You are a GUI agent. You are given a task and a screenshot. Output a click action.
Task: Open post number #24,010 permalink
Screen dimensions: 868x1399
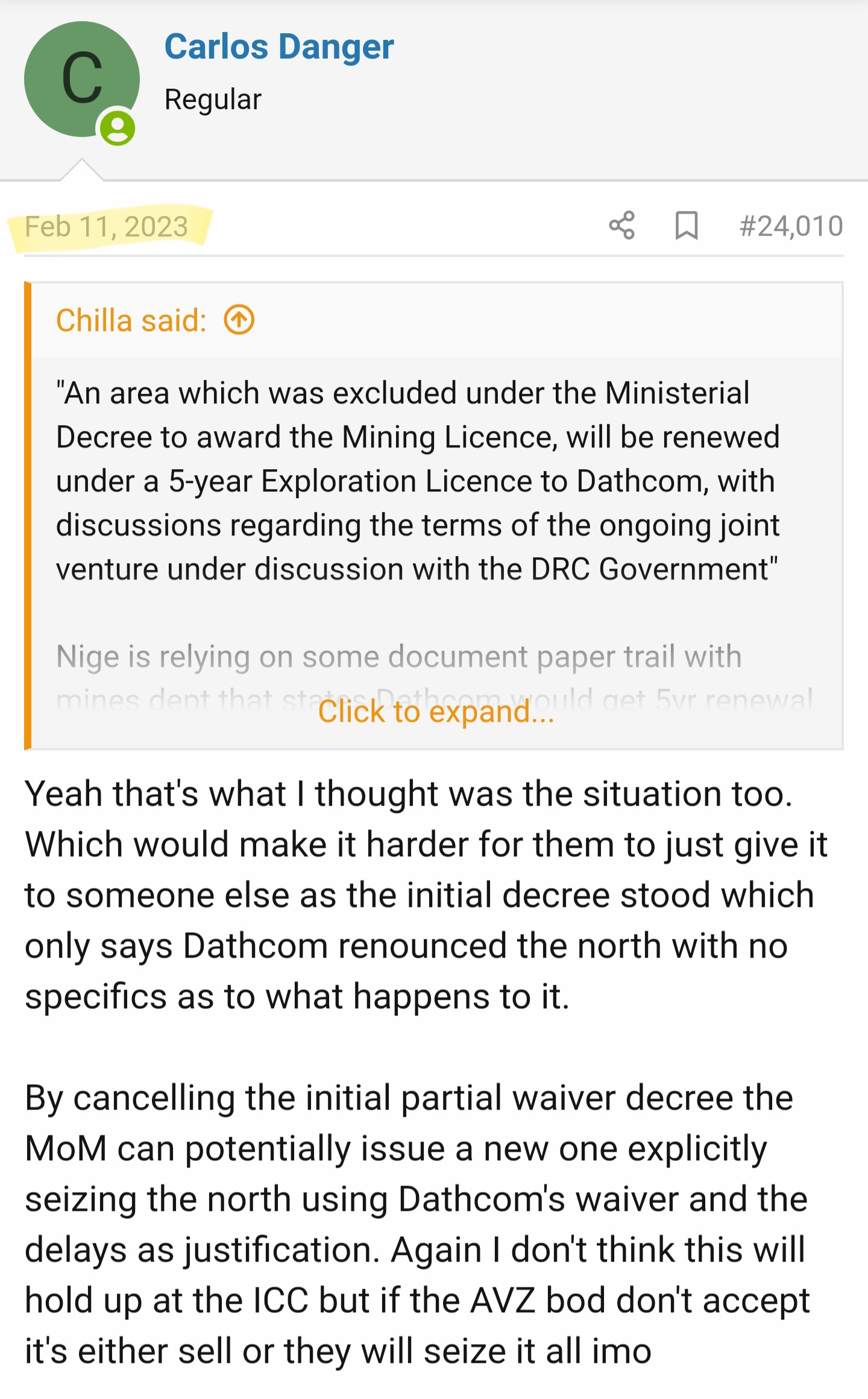pos(791,226)
